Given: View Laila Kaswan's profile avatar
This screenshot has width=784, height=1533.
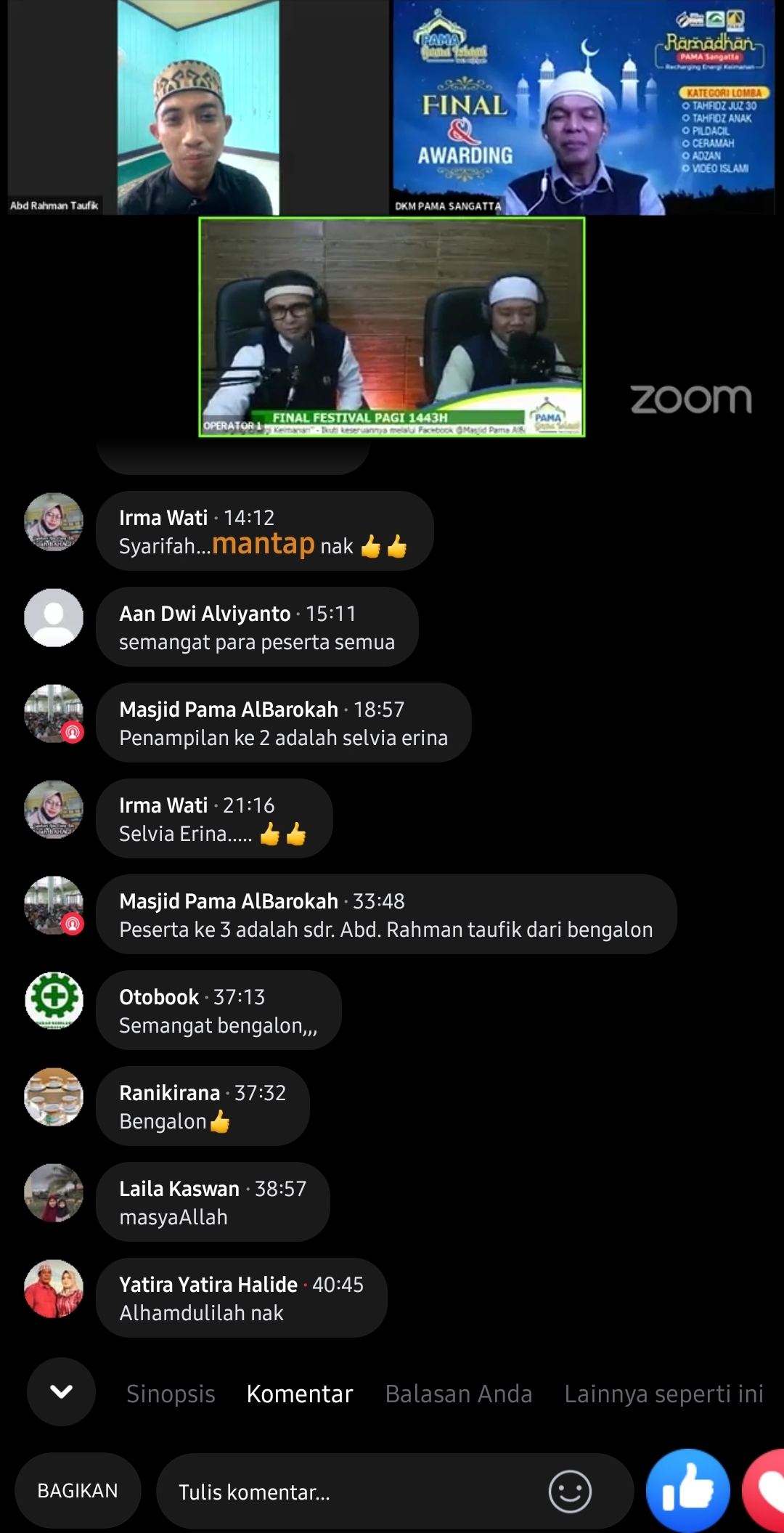Looking at the screenshot, I should 54,1193.
